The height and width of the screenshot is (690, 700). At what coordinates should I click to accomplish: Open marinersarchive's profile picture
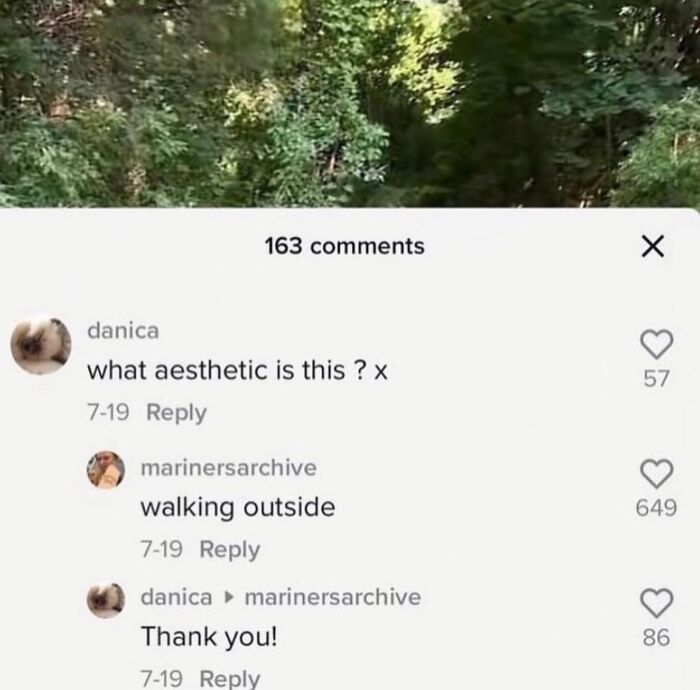[106, 468]
